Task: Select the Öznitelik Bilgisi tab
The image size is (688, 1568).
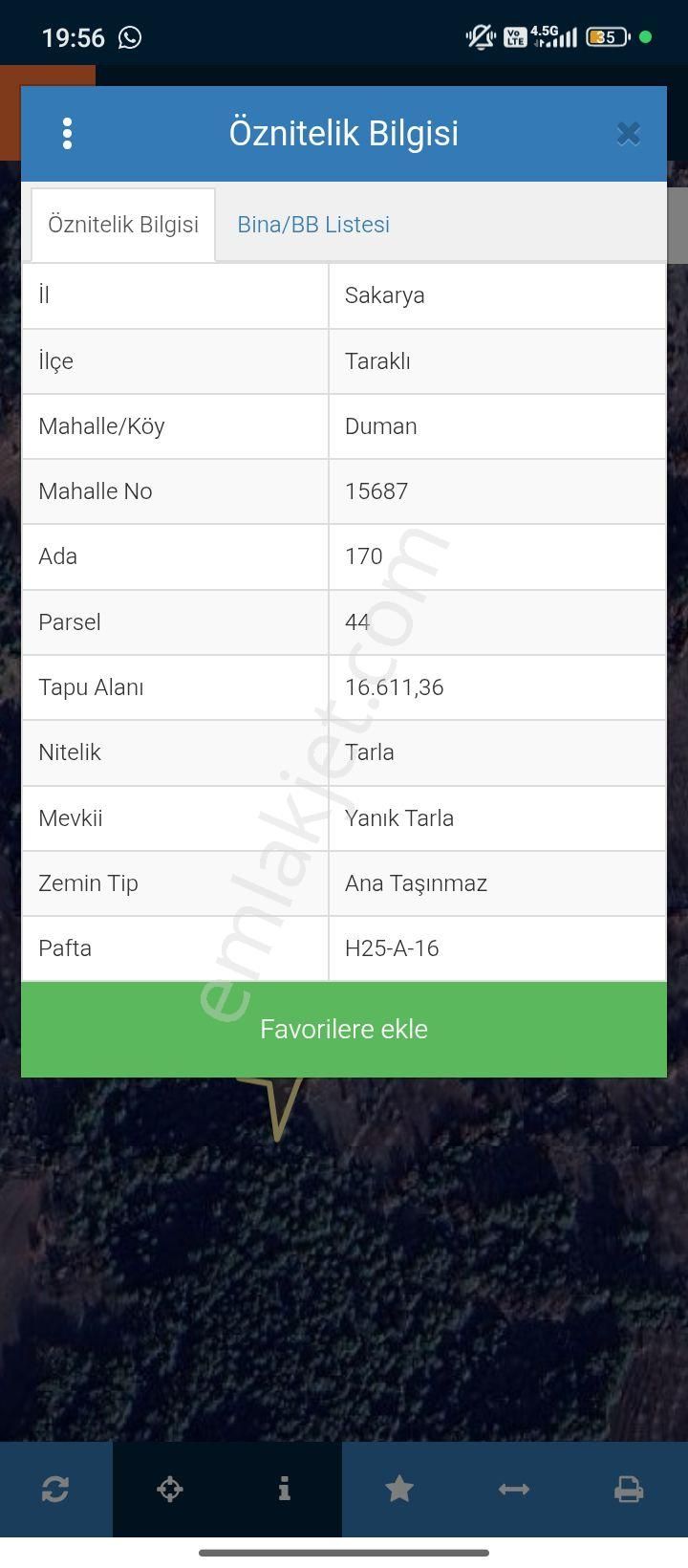Action: [123, 225]
